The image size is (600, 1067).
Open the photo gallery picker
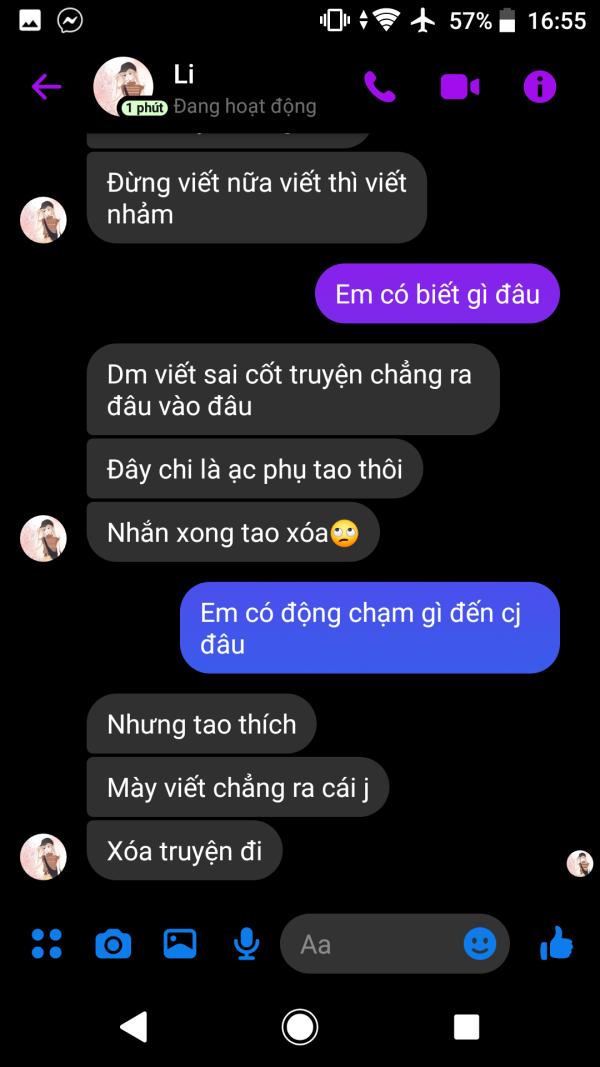(x=180, y=944)
